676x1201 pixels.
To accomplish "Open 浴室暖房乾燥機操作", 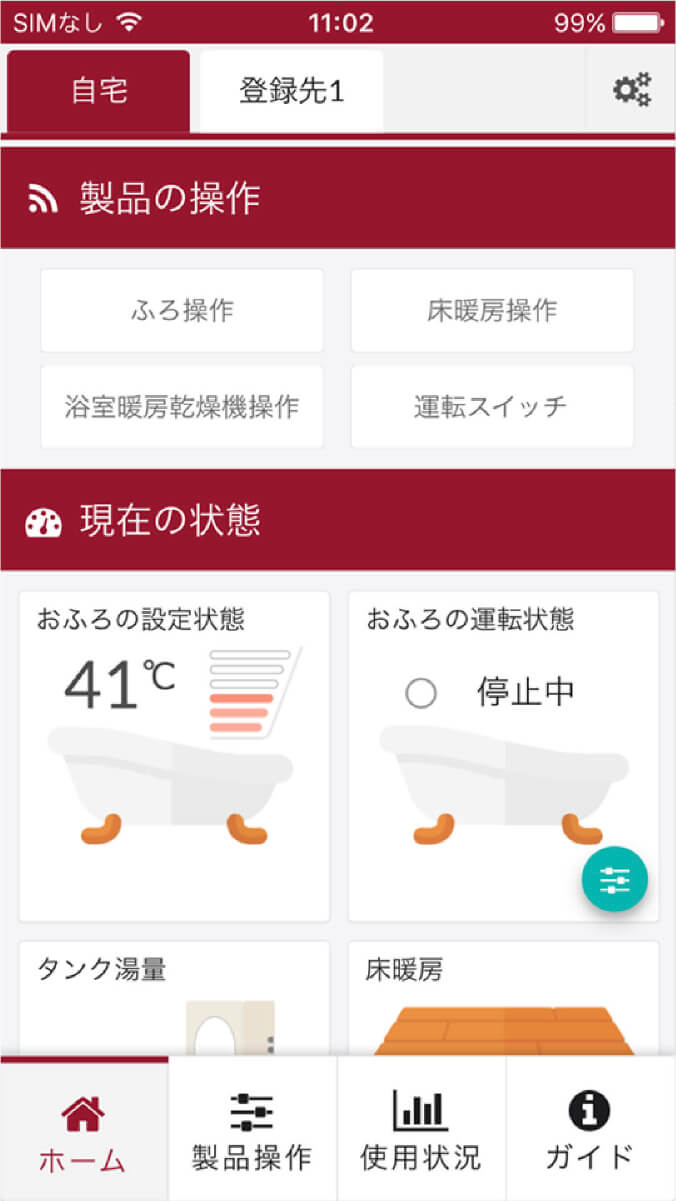I will pos(182,406).
